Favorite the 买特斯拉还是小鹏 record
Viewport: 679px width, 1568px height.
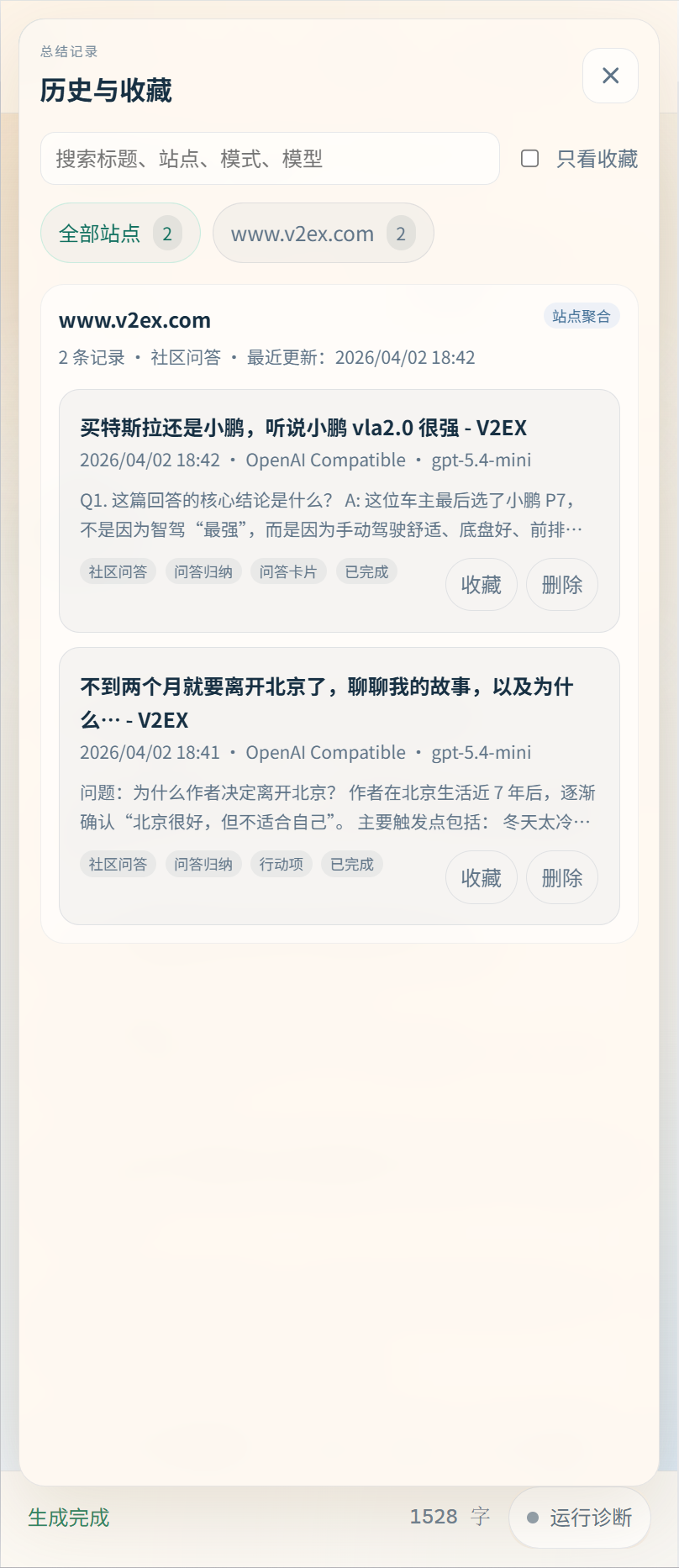click(x=481, y=585)
